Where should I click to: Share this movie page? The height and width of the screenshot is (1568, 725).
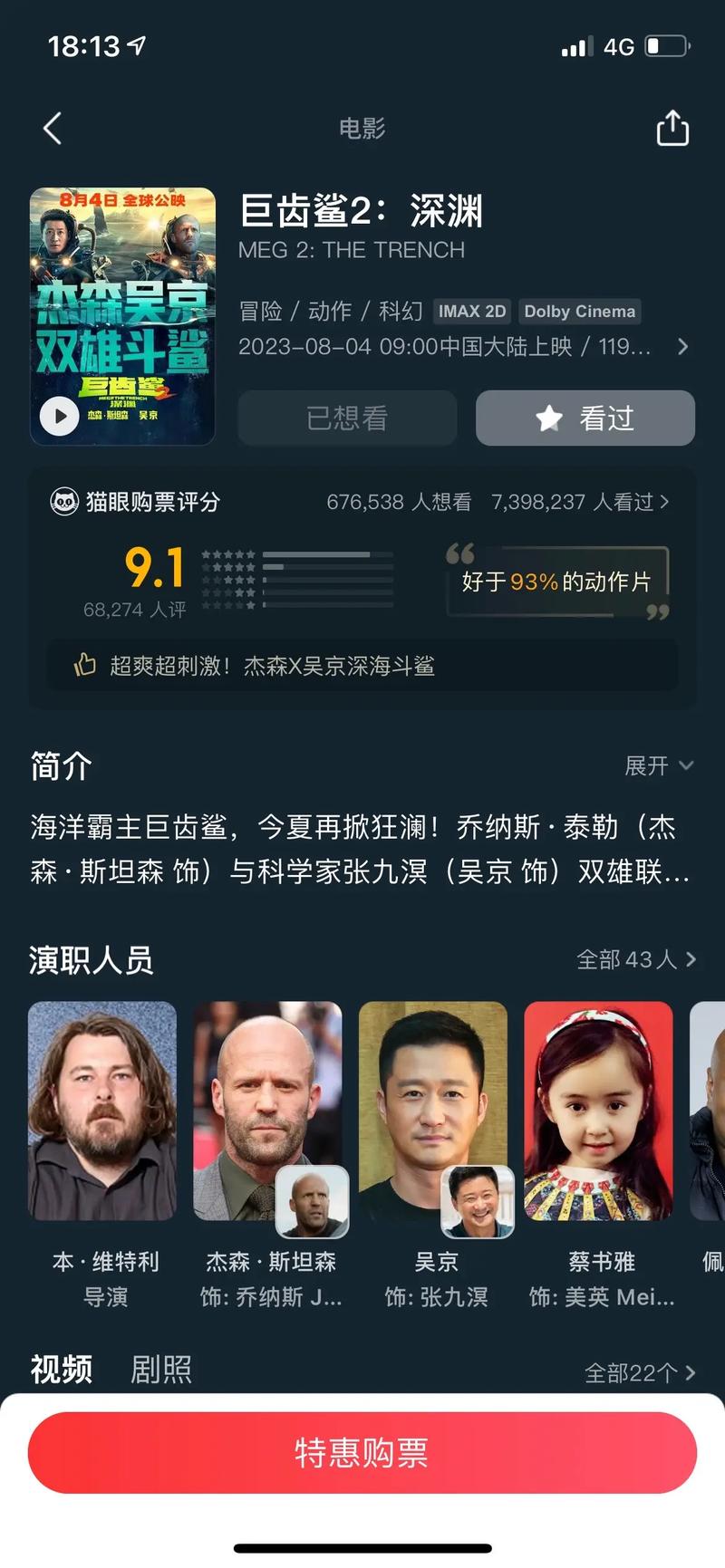pyautogui.click(x=672, y=129)
